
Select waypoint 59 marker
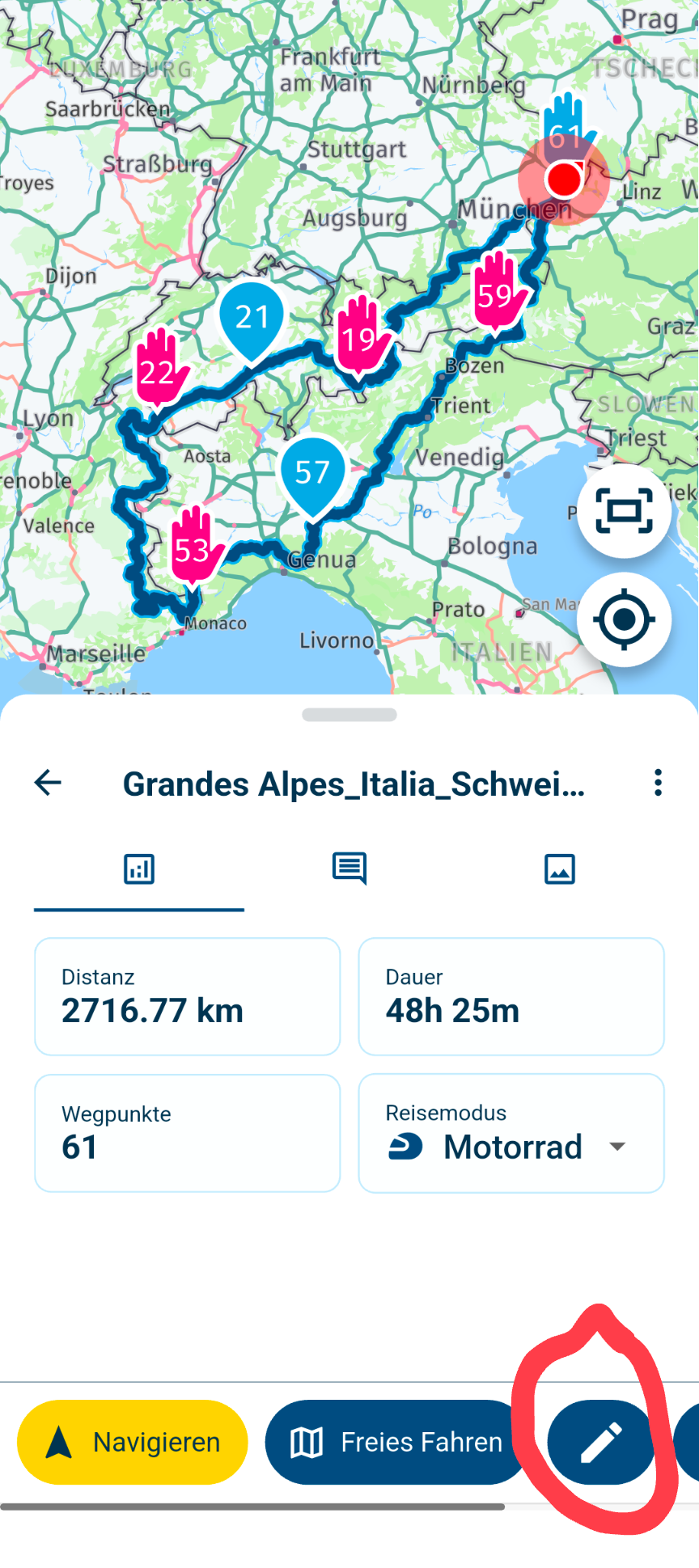tap(498, 293)
